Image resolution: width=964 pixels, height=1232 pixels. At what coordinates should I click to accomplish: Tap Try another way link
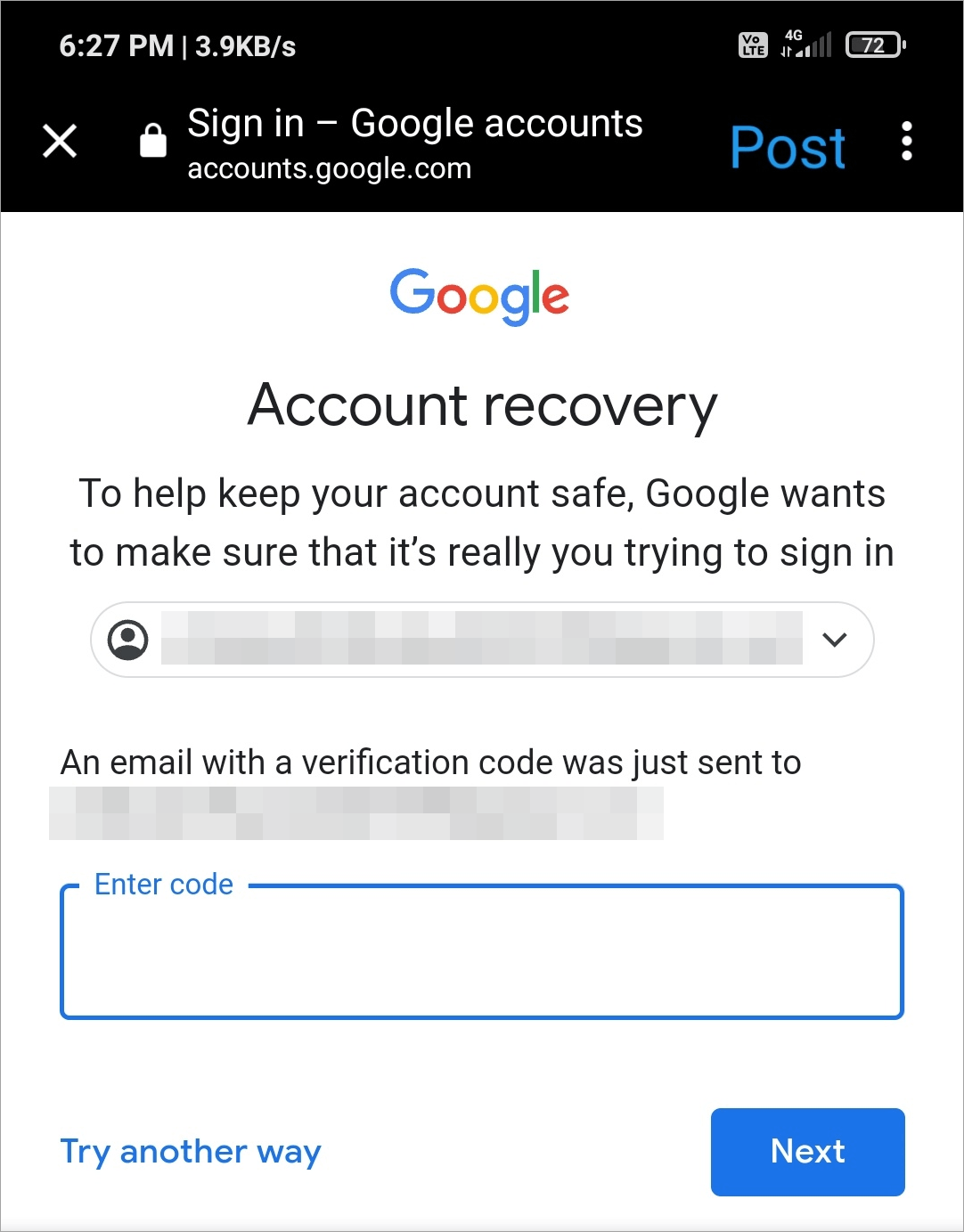point(191,1151)
